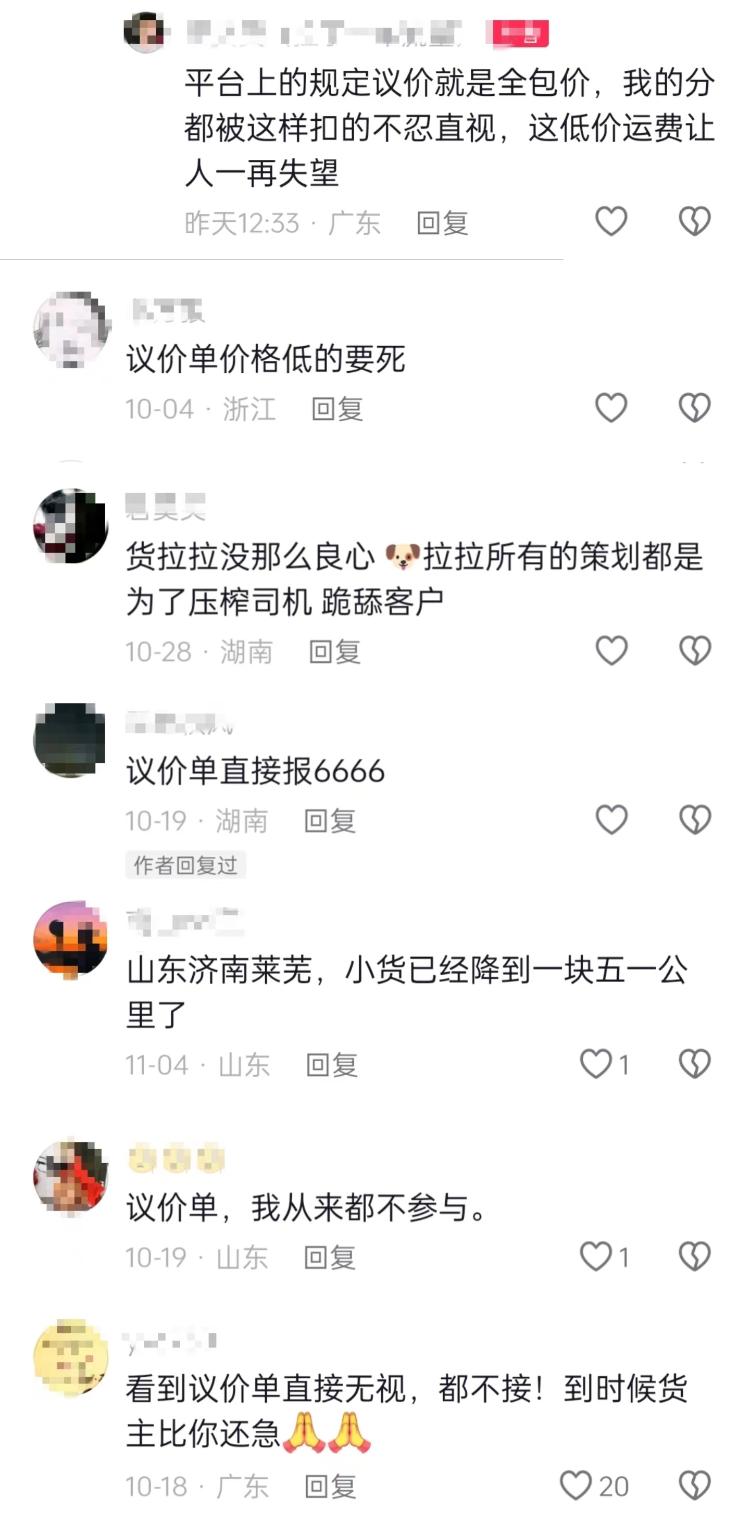Reply to the comment '议价单，我从来都不参与。'
This screenshot has height=1523, width=750.
tap(330, 1257)
